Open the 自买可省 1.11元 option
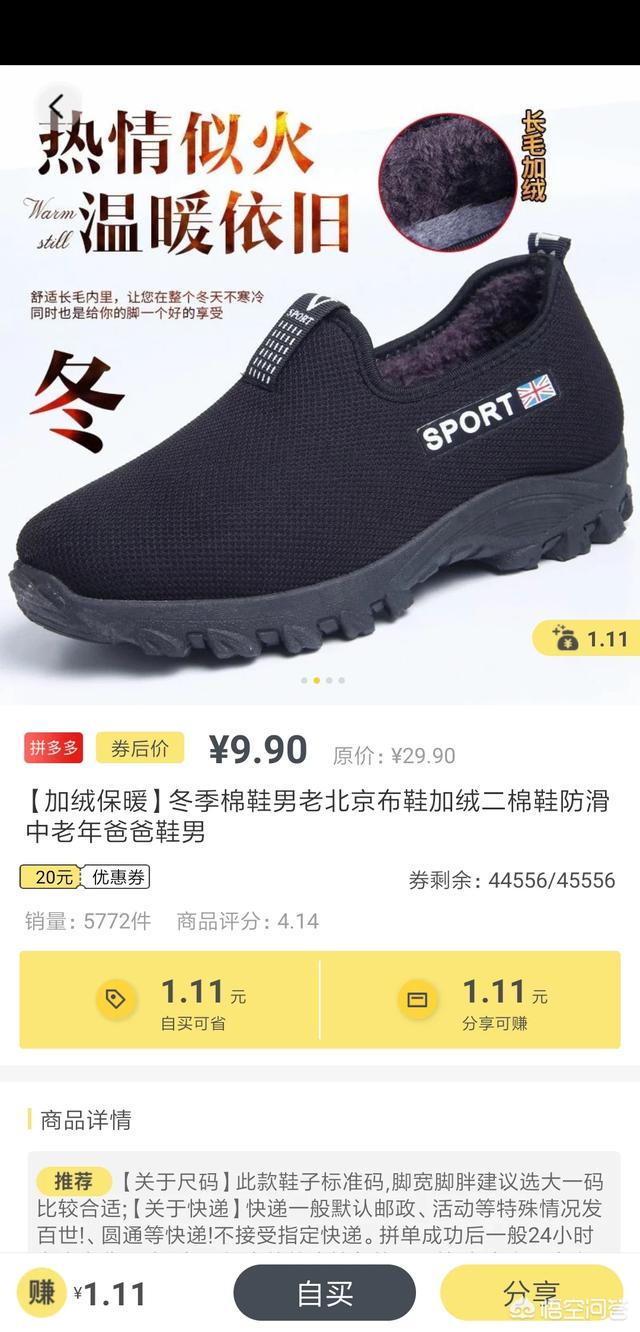Image resolution: width=640 pixels, height=1332 pixels. (170, 1000)
